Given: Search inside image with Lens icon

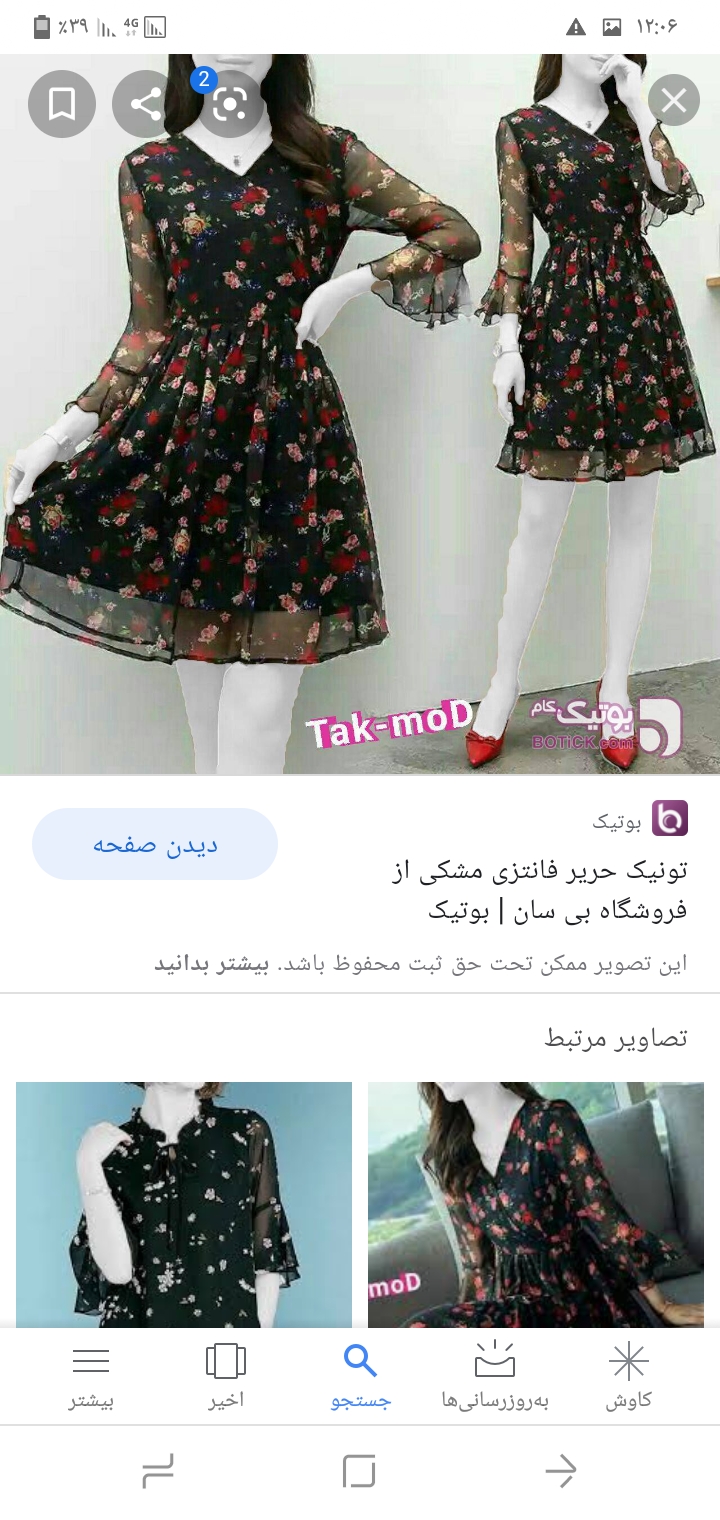Looking at the screenshot, I should [x=230, y=104].
